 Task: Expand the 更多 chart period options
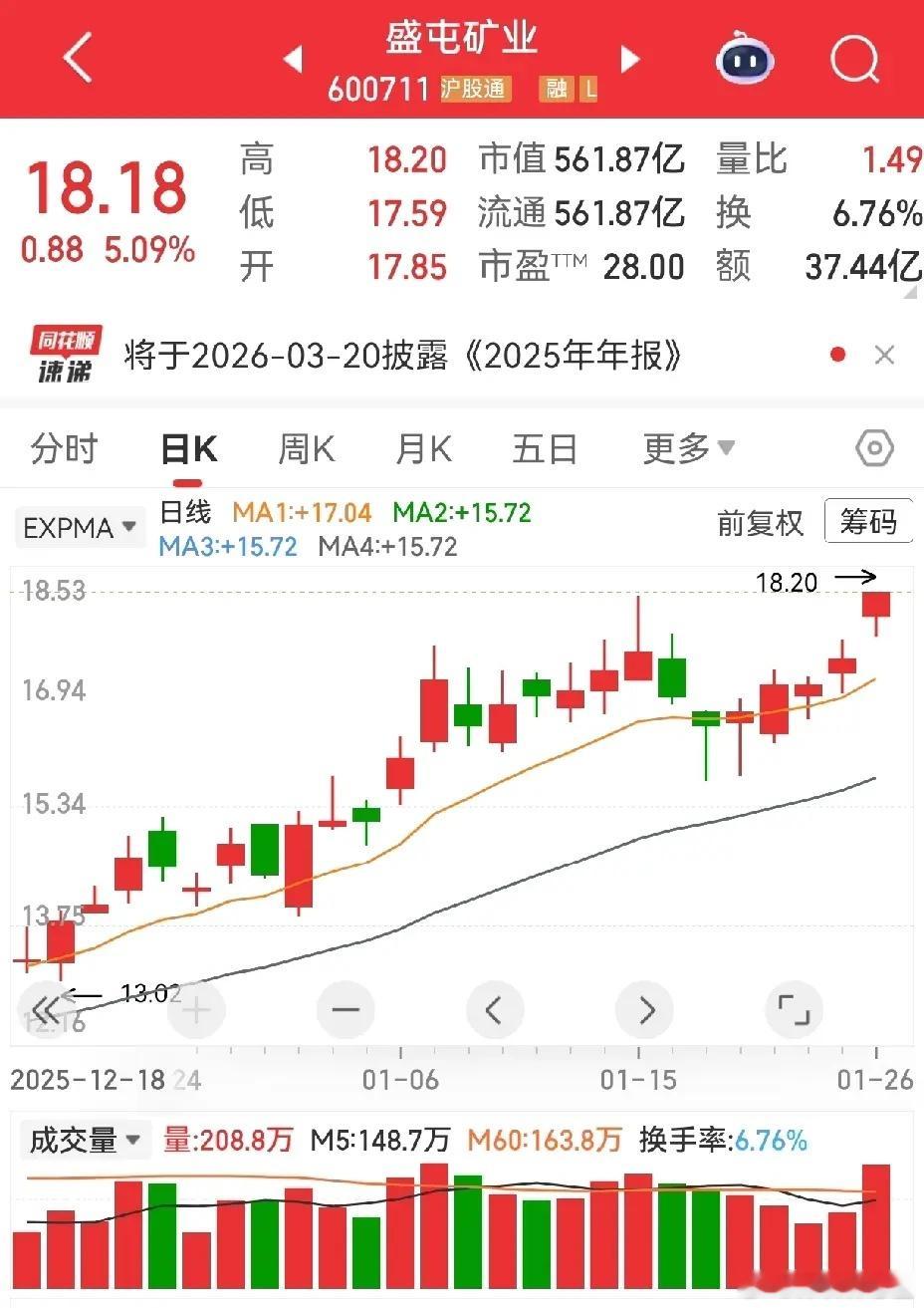688,449
